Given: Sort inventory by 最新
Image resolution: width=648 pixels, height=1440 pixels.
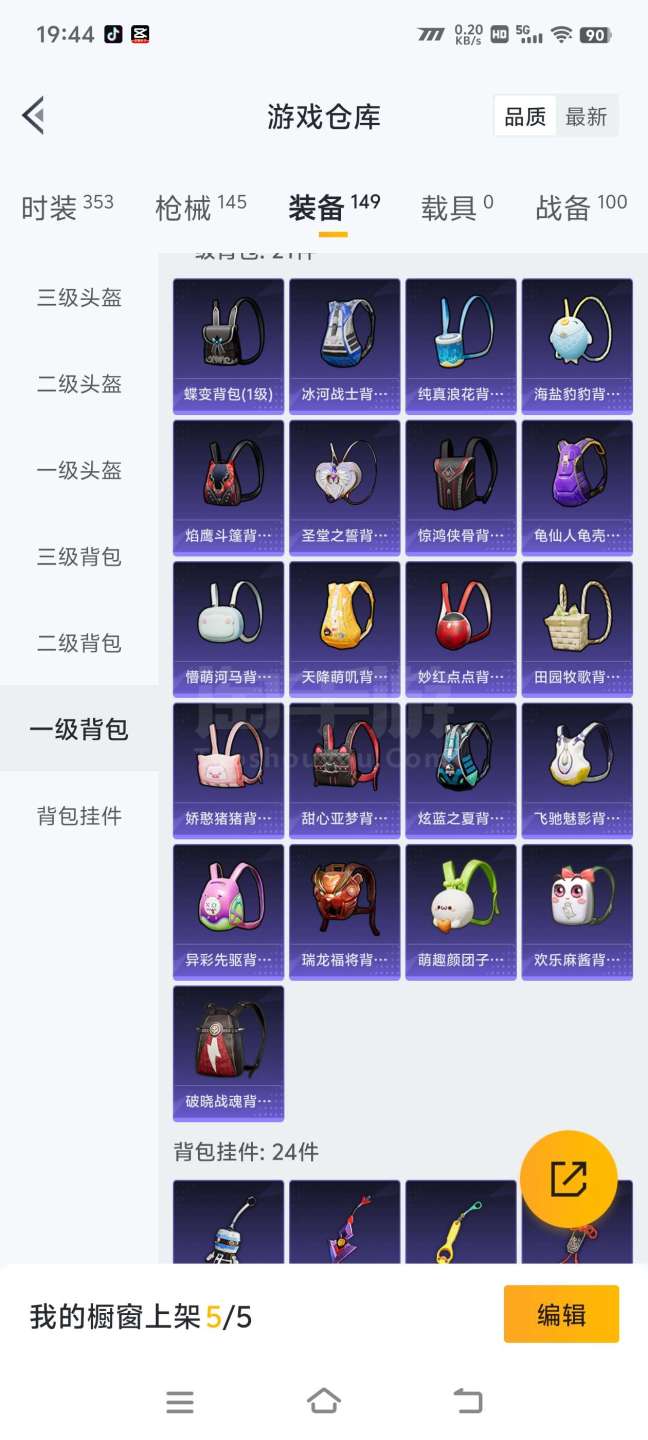Looking at the screenshot, I should point(586,117).
